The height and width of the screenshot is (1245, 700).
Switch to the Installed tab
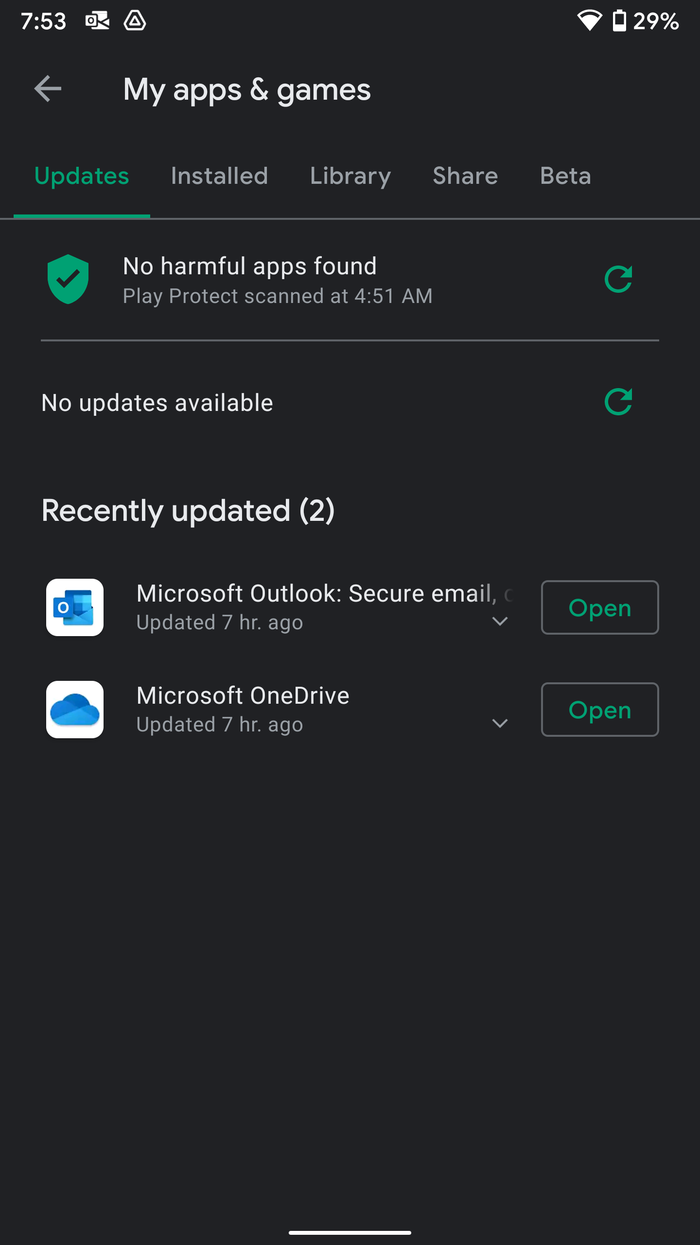pyautogui.click(x=219, y=176)
